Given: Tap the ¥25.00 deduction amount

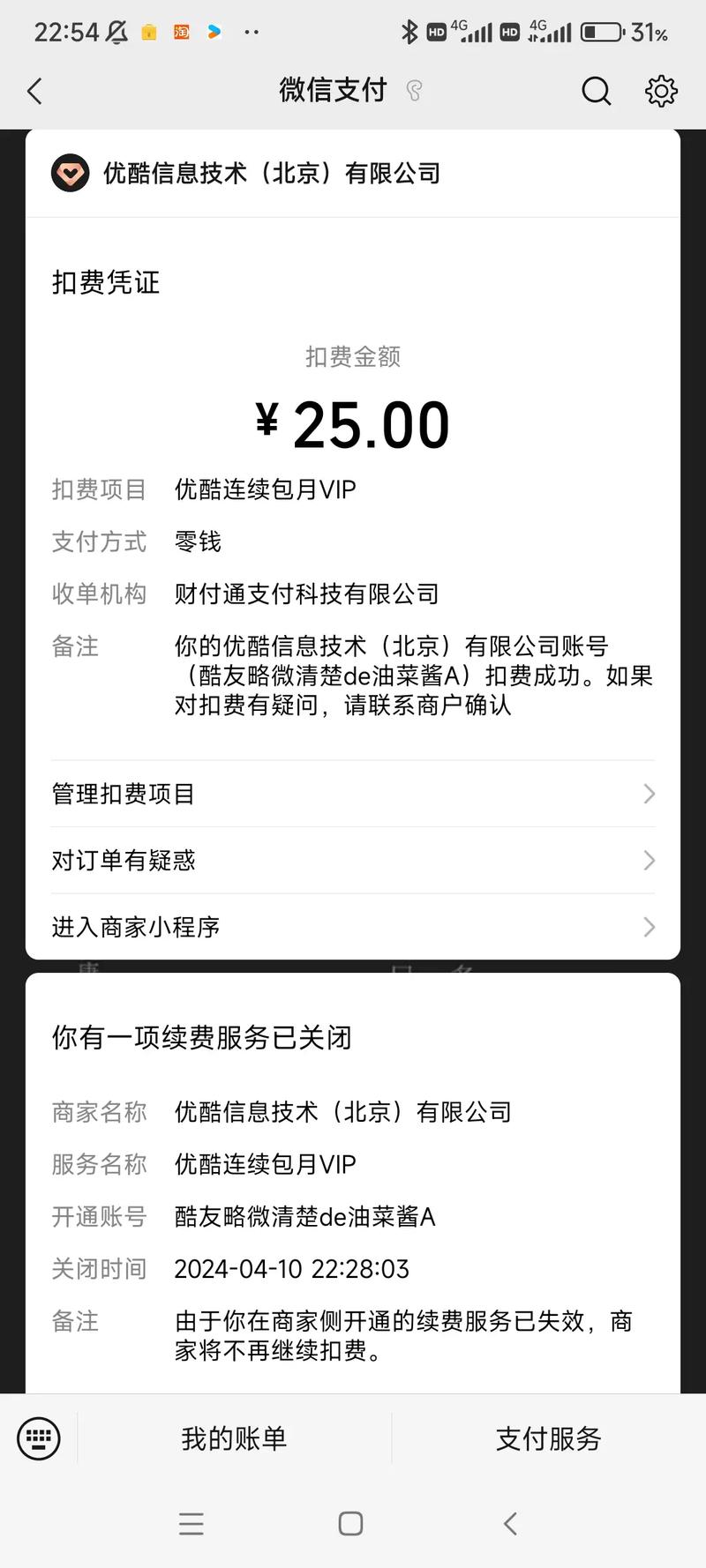Looking at the screenshot, I should pos(352,422).
